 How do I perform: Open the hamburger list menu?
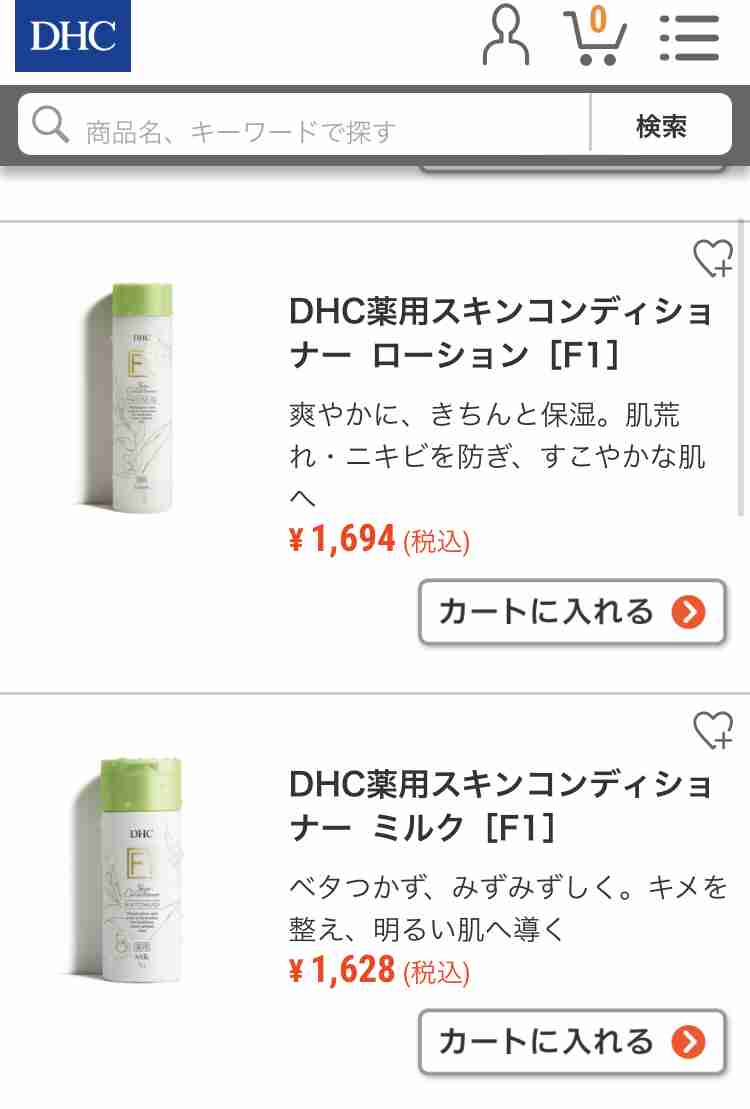coord(689,38)
